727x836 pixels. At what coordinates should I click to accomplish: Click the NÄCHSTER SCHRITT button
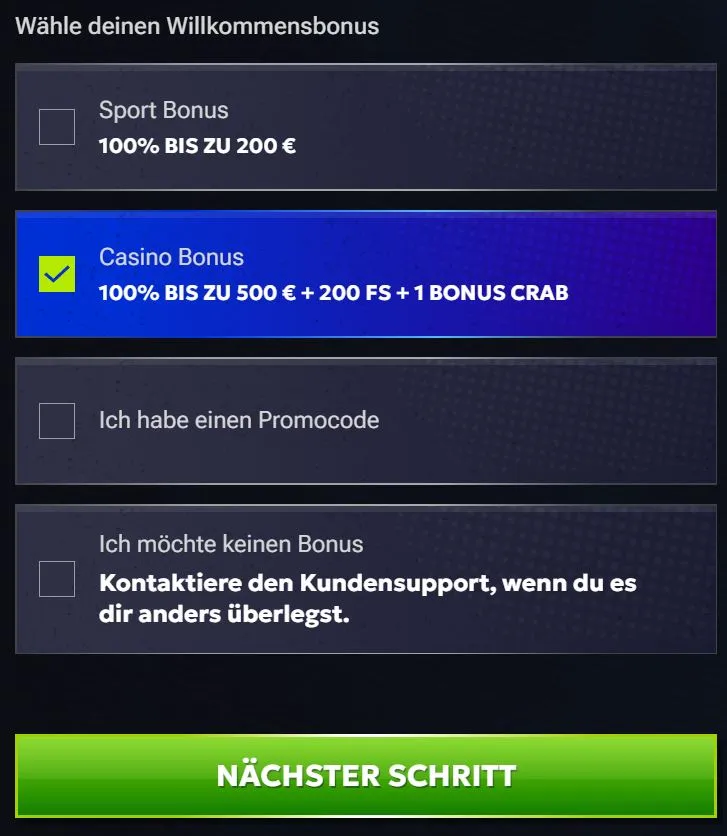click(363, 775)
